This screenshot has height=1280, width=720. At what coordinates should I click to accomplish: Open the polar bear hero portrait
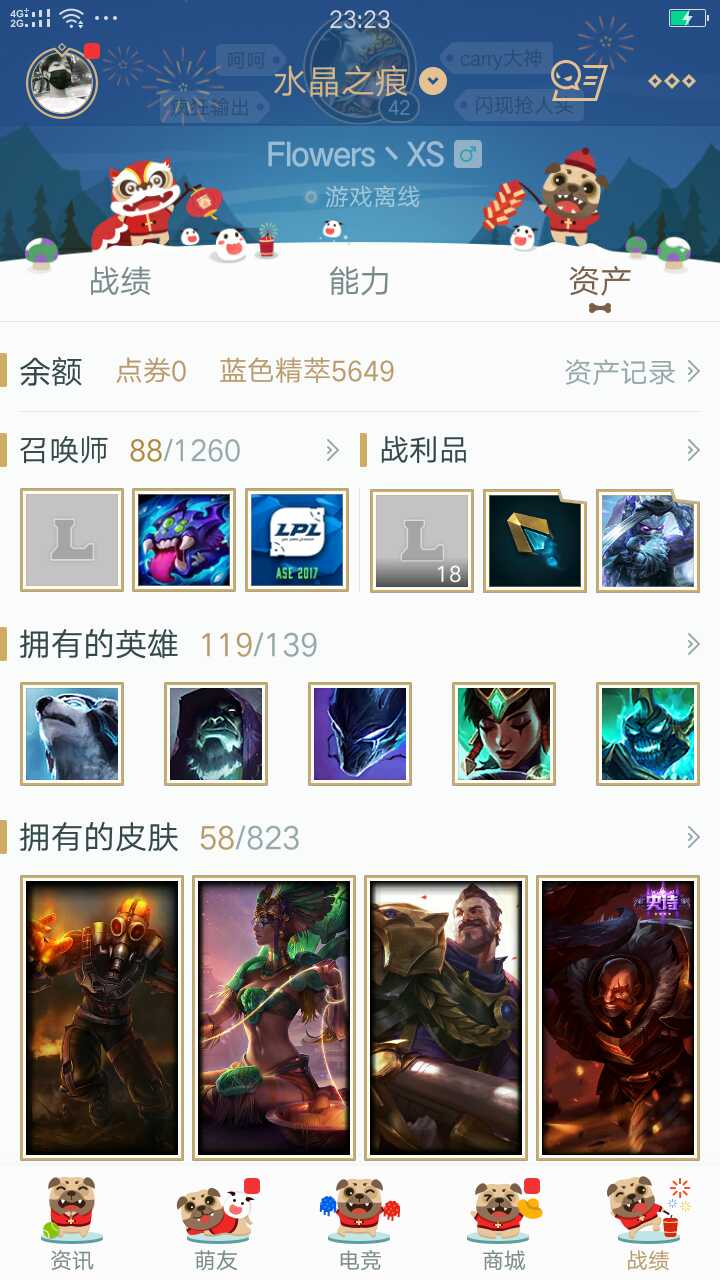pos(72,734)
